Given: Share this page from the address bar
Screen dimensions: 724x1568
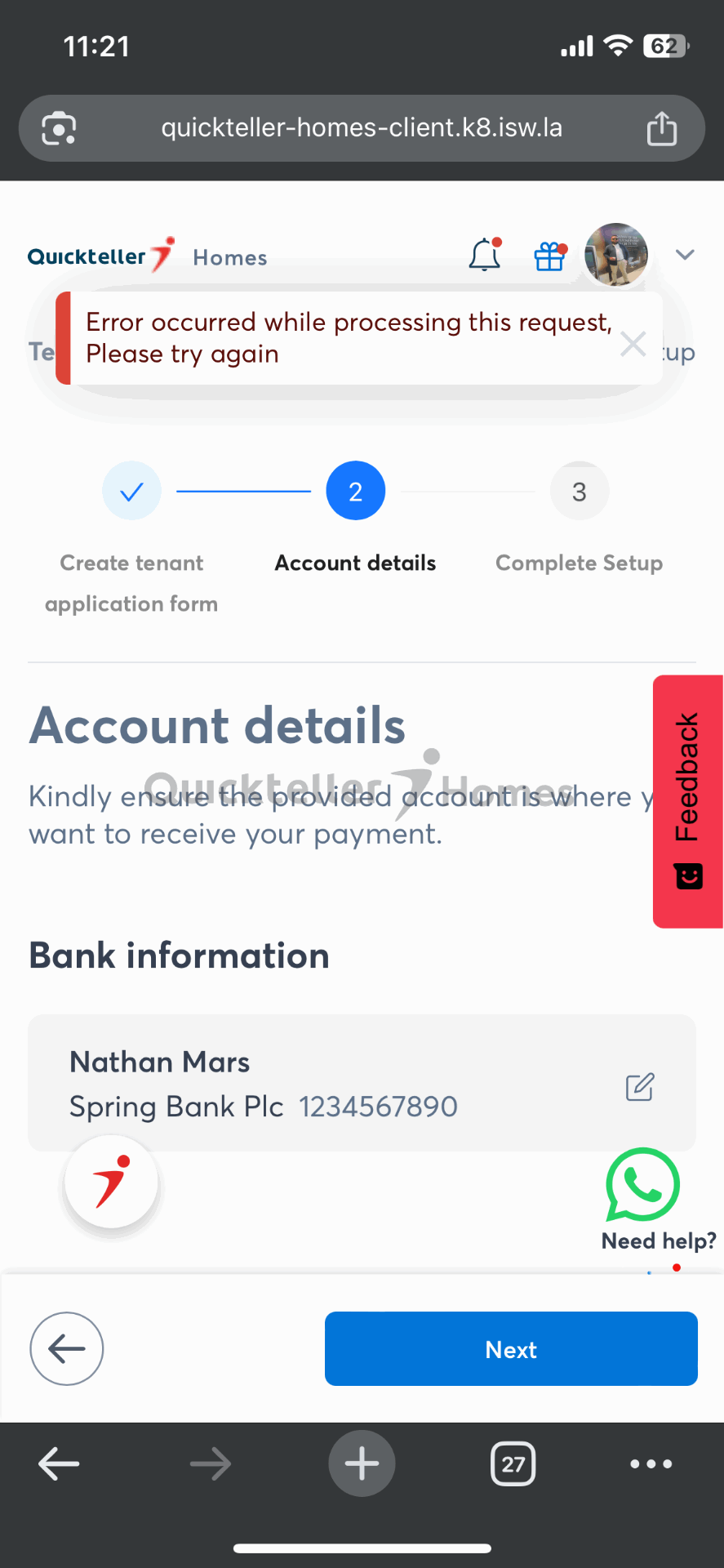Looking at the screenshot, I should [661, 128].
